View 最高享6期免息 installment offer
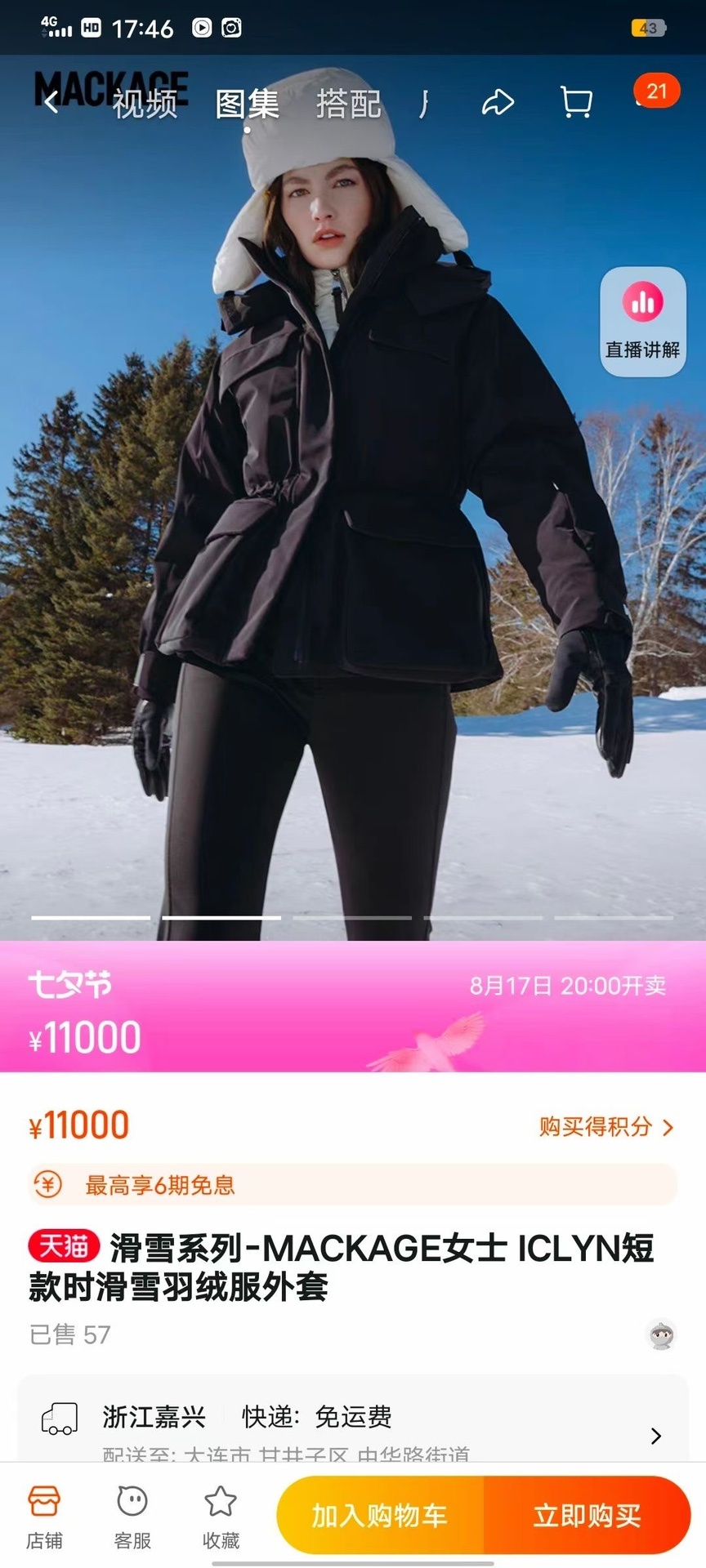This screenshot has width=706, height=1568. click(x=160, y=1185)
